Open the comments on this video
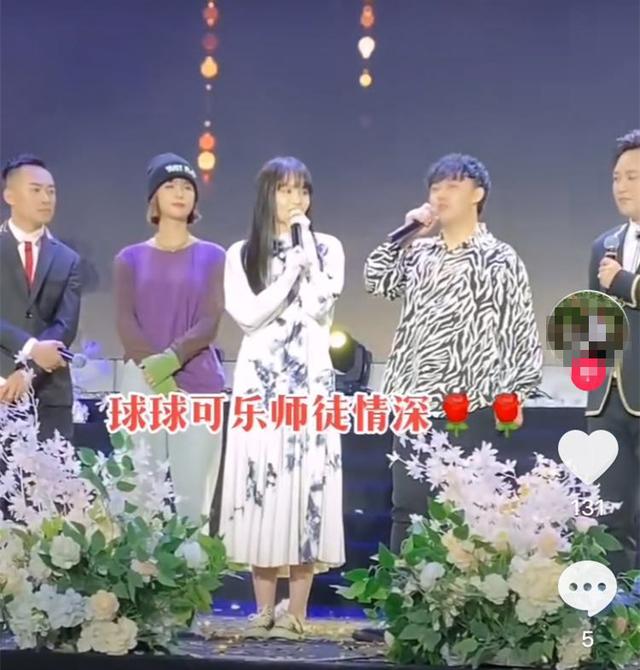Image resolution: width=640 pixels, height=670 pixels. [x=587, y=587]
